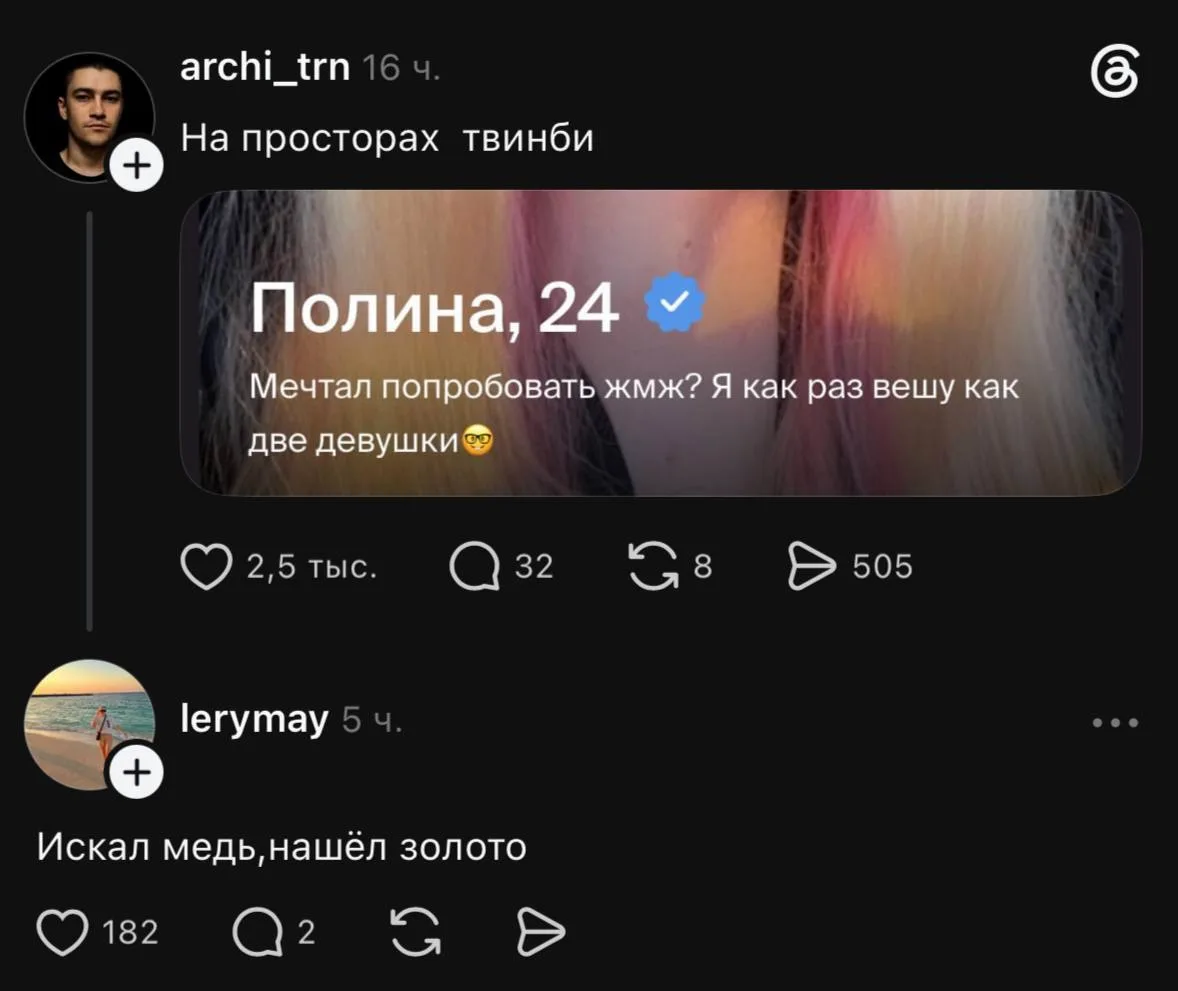Like lerymay's reply

pos(62,932)
